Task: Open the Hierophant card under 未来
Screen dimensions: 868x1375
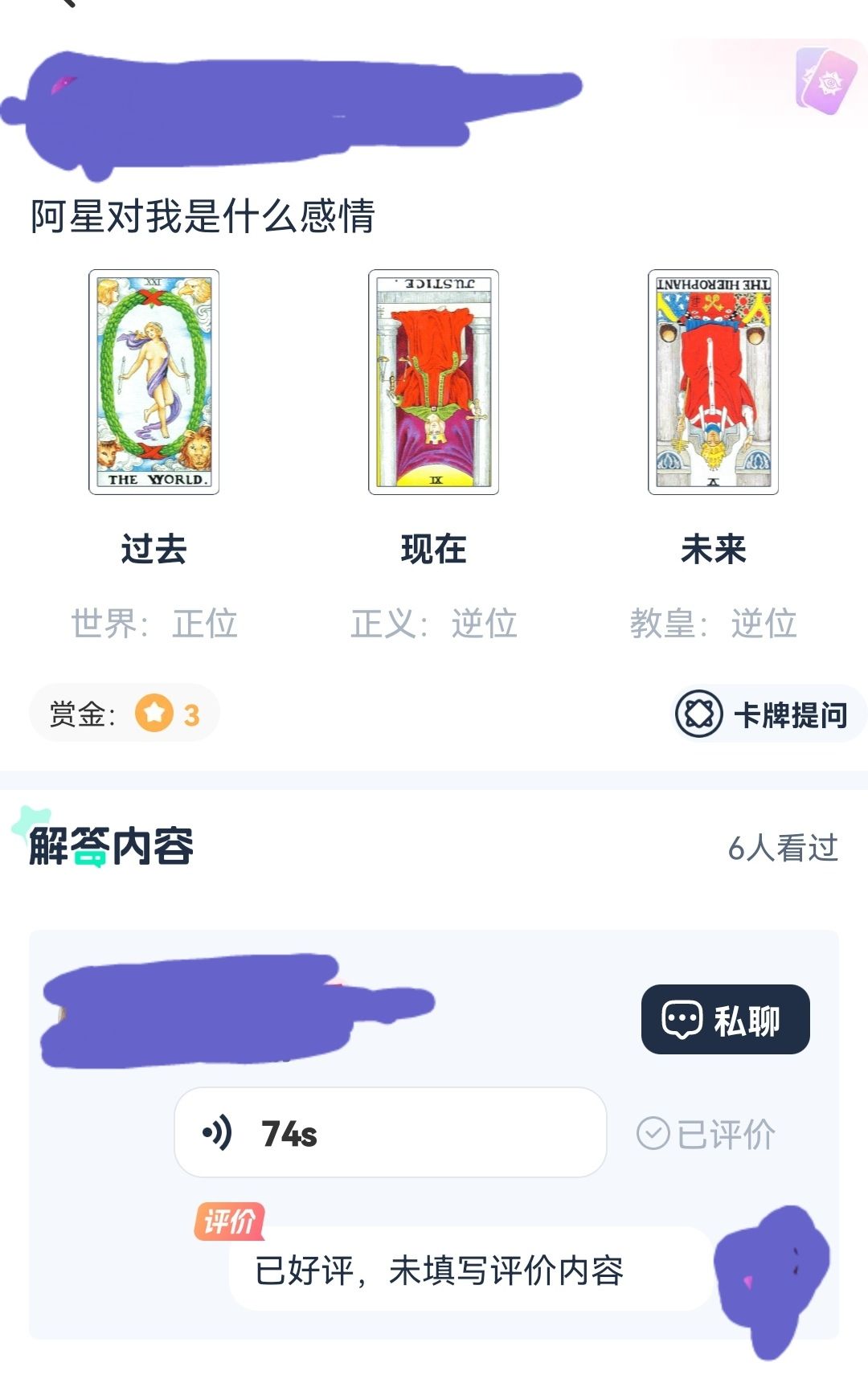Action: click(x=713, y=382)
